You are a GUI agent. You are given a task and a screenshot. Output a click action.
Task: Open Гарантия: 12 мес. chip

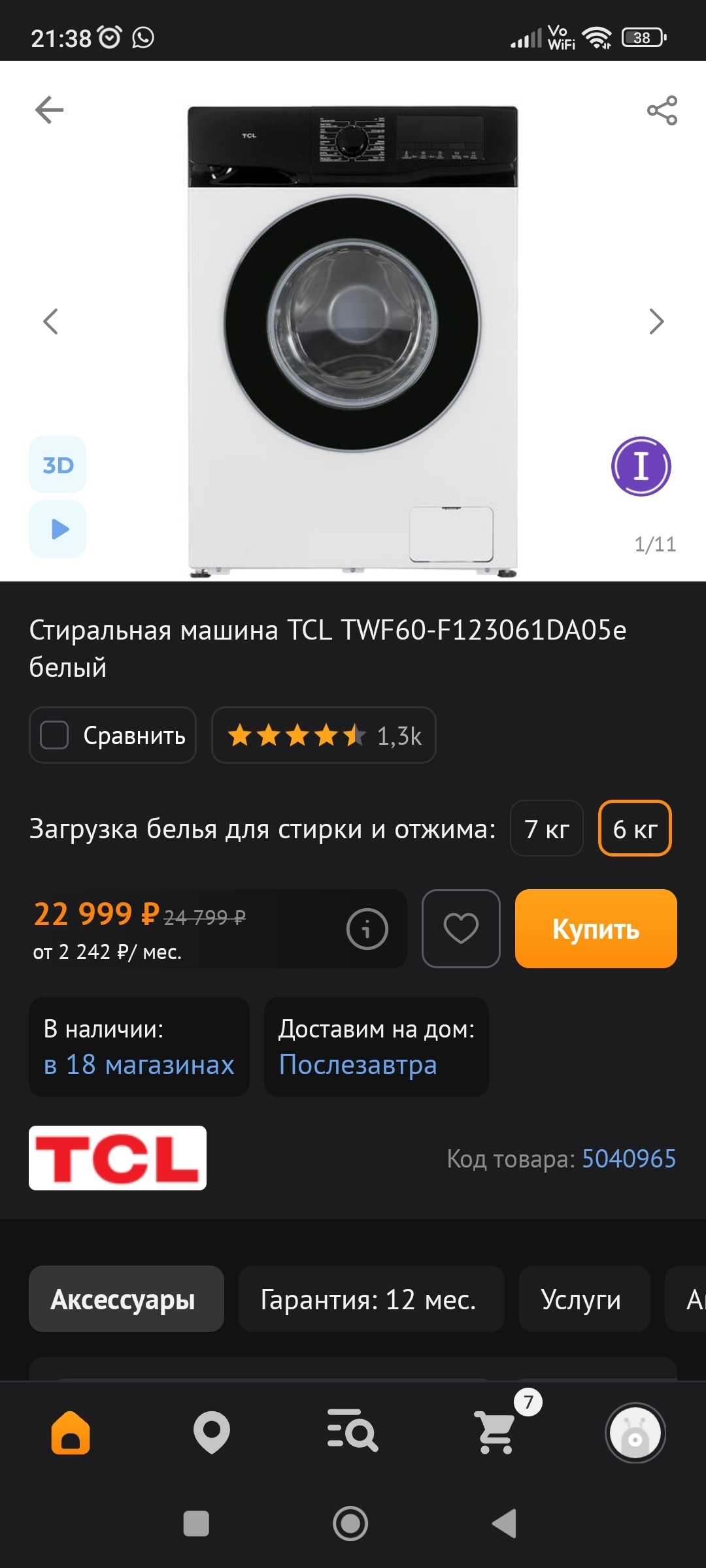[371, 1299]
